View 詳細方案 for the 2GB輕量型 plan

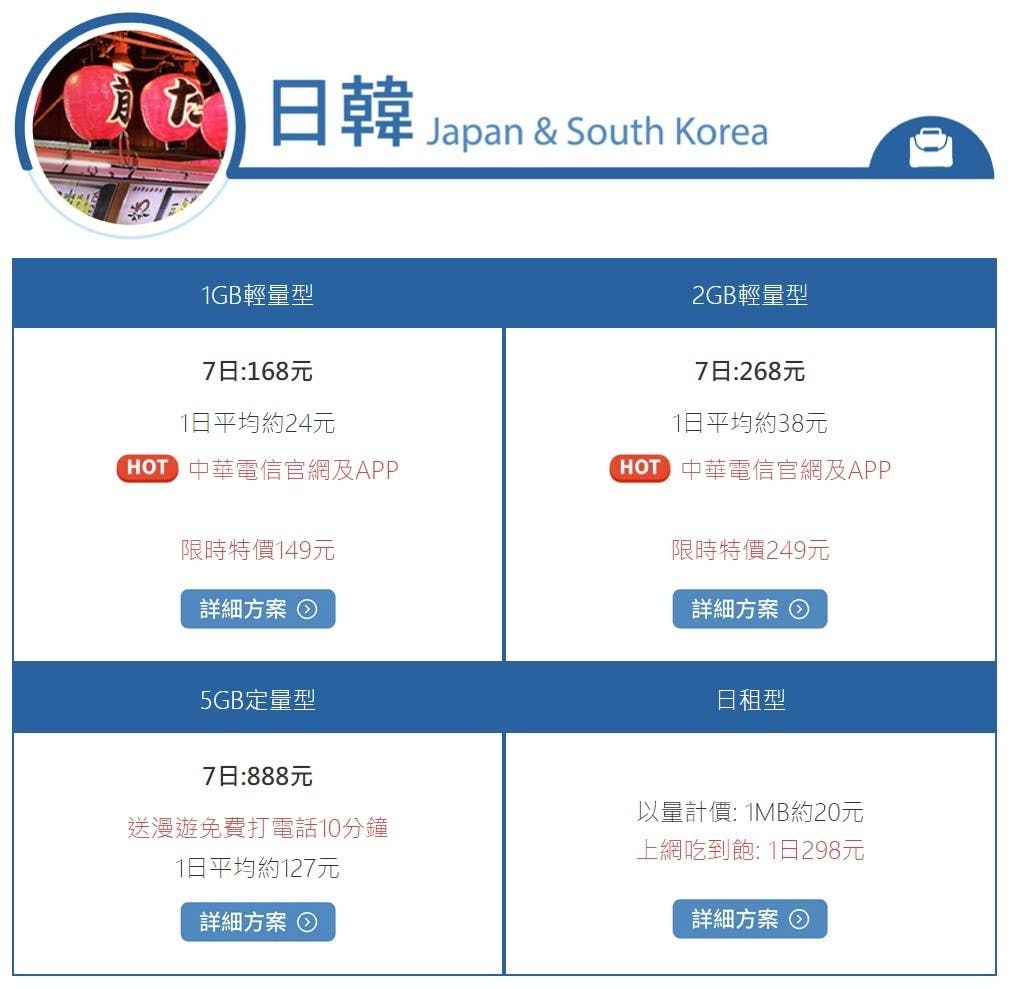coord(750,609)
